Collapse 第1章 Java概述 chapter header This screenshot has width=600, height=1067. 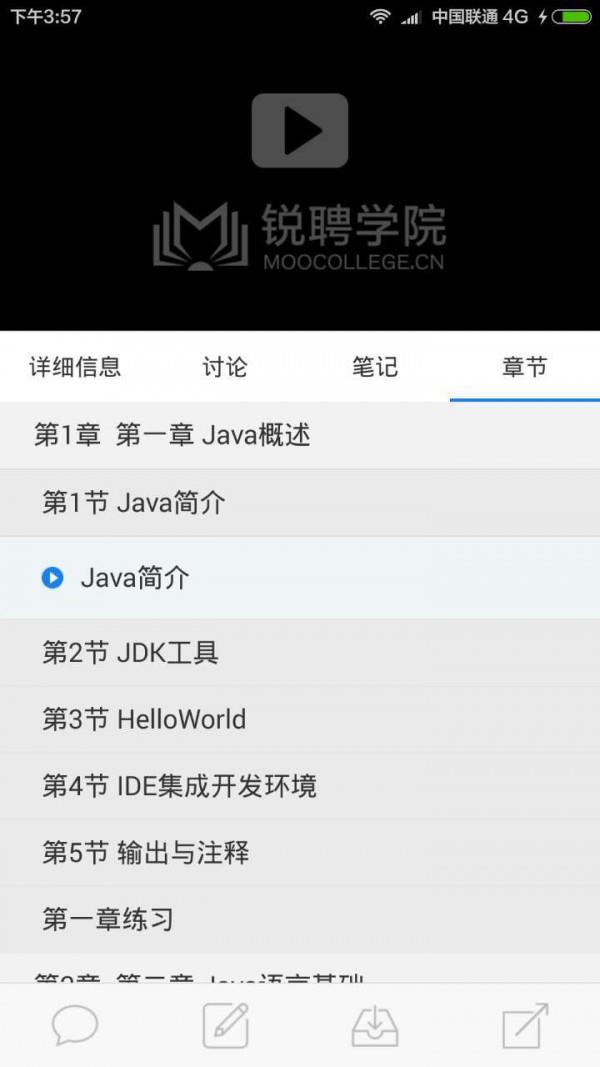point(300,436)
